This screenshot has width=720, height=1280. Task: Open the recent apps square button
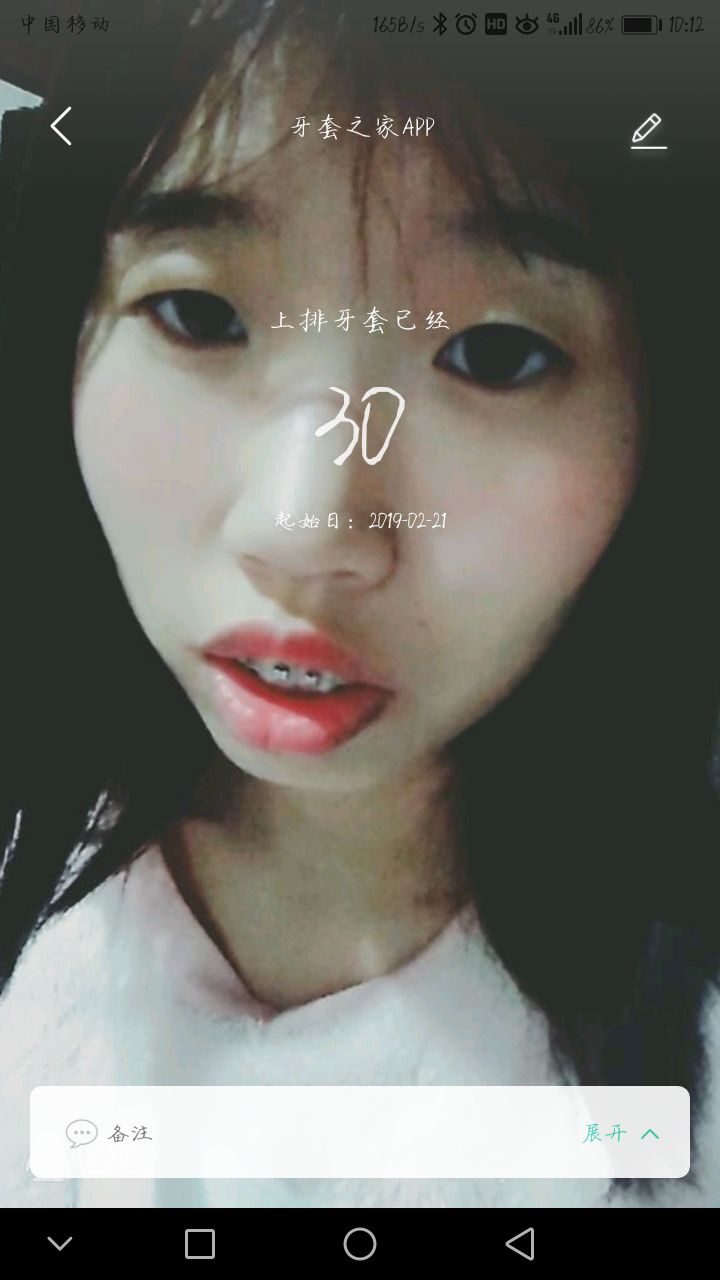(200, 1244)
